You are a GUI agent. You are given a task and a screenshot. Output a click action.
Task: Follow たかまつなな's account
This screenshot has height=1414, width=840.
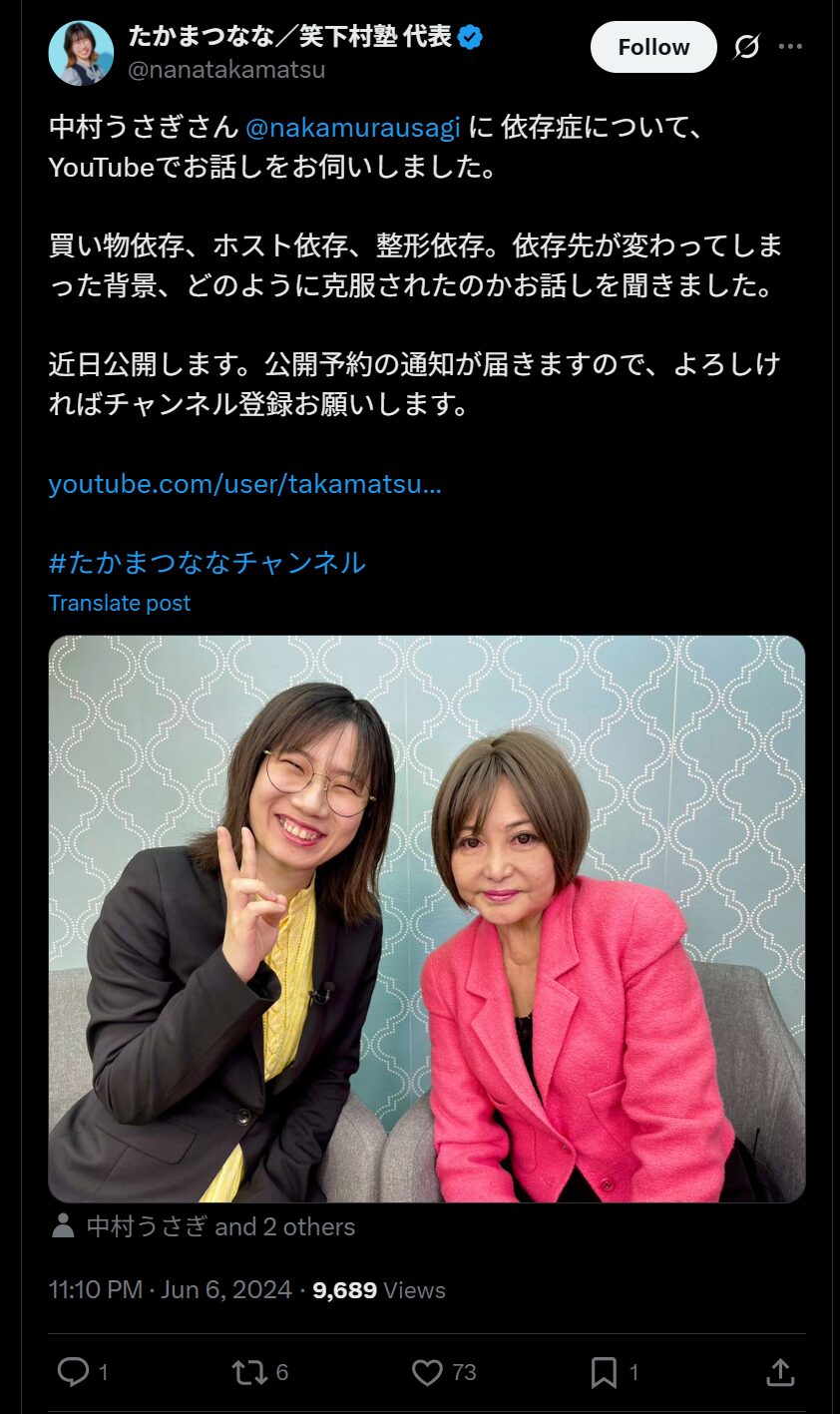click(x=652, y=47)
